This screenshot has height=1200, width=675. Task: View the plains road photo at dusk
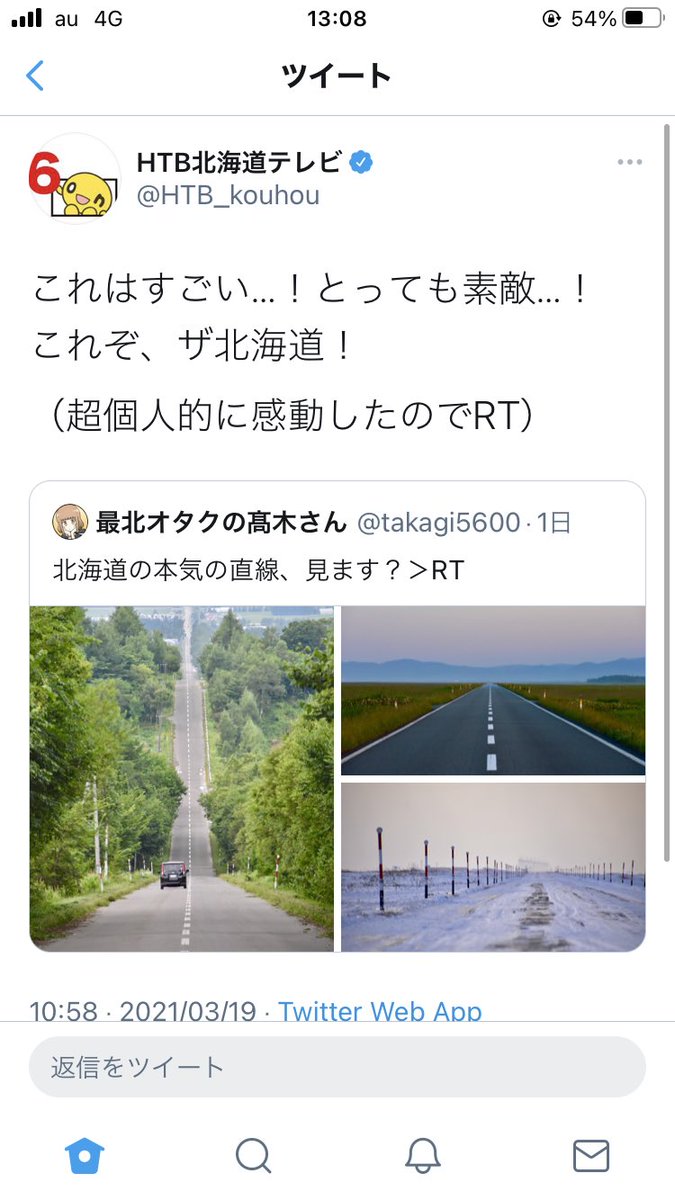pyautogui.click(x=493, y=690)
